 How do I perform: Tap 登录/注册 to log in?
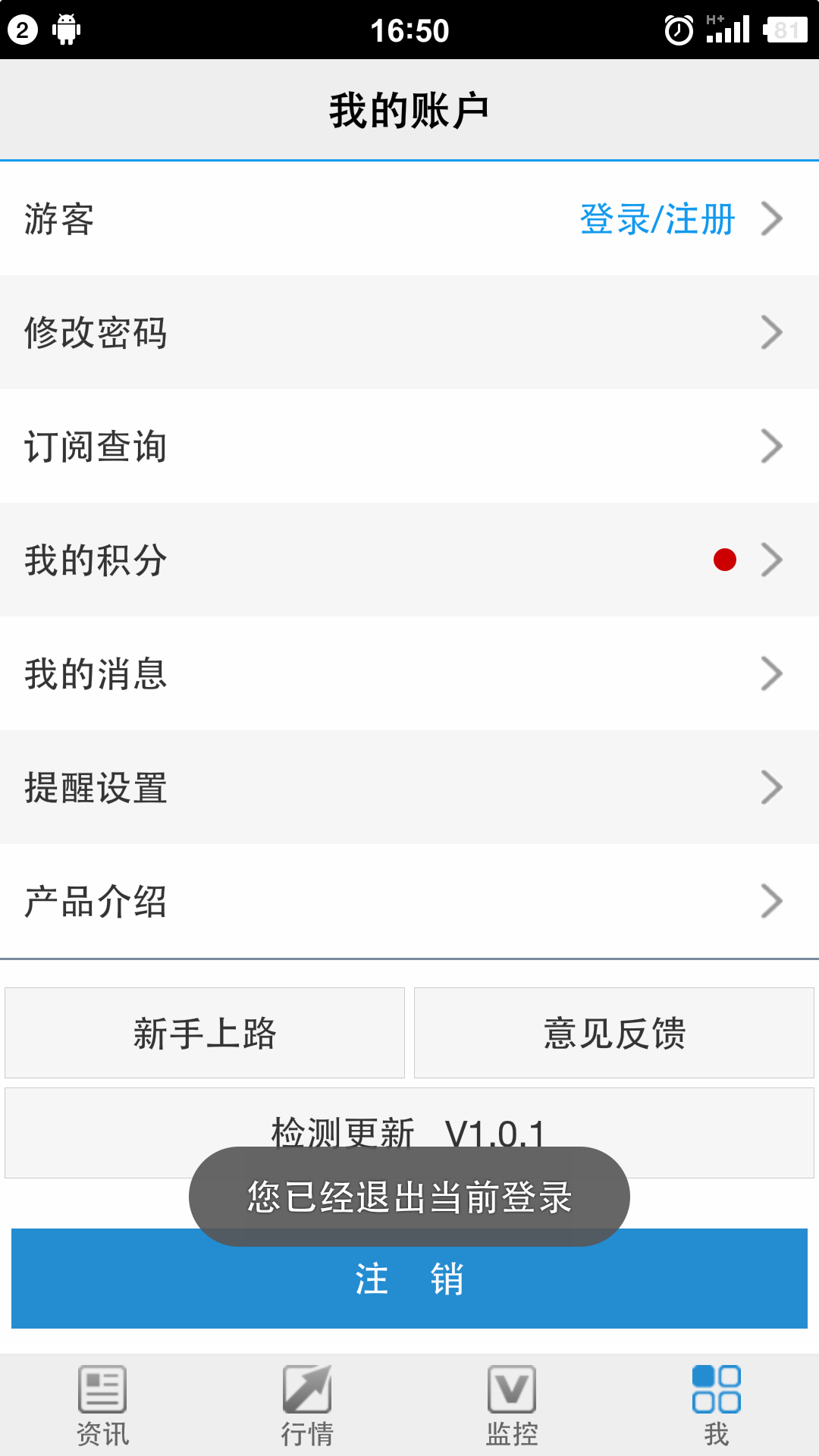[657, 219]
